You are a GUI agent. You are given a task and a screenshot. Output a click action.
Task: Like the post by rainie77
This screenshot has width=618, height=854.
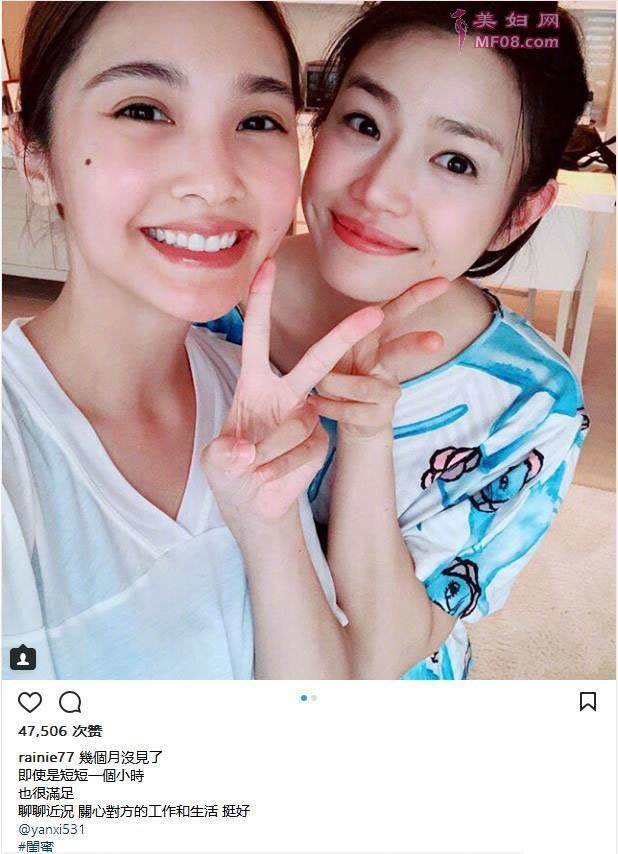(30, 702)
